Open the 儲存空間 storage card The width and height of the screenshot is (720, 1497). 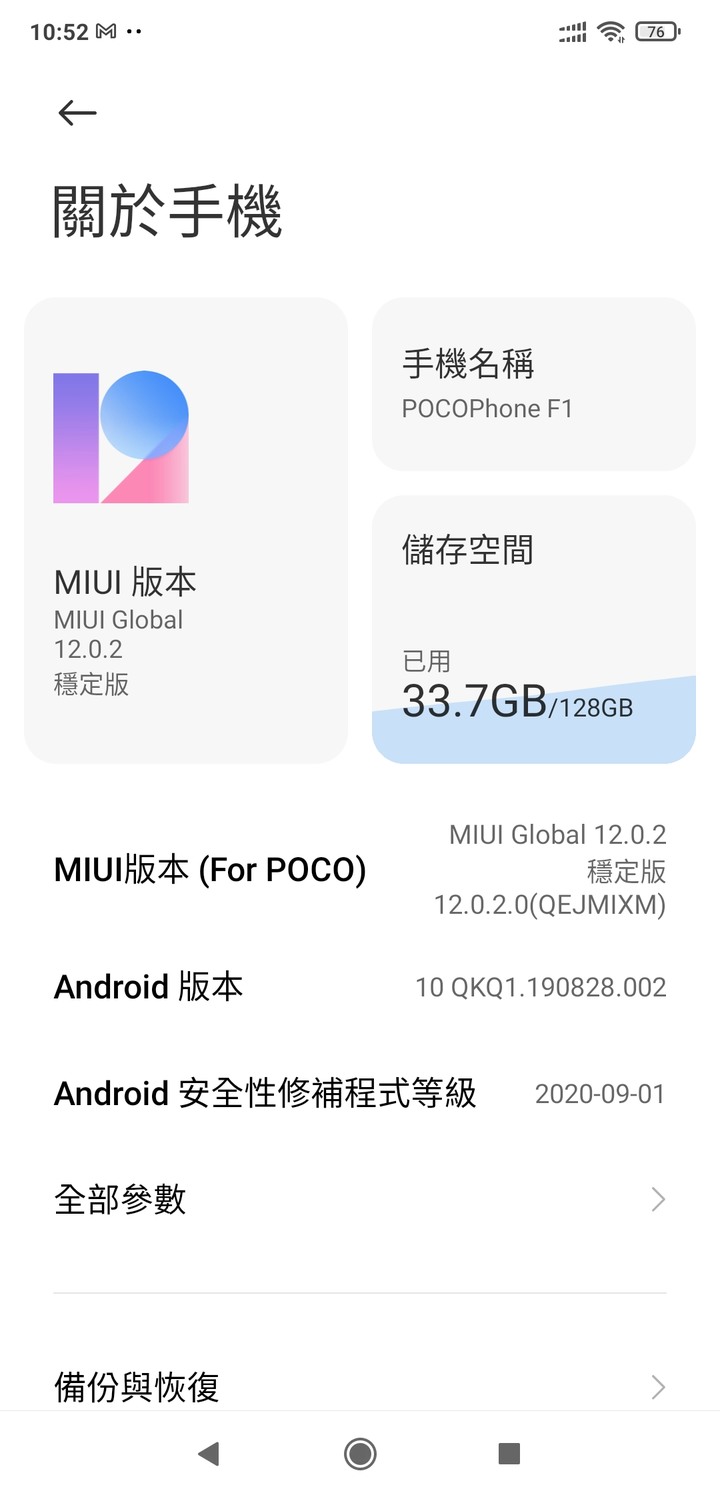point(532,629)
